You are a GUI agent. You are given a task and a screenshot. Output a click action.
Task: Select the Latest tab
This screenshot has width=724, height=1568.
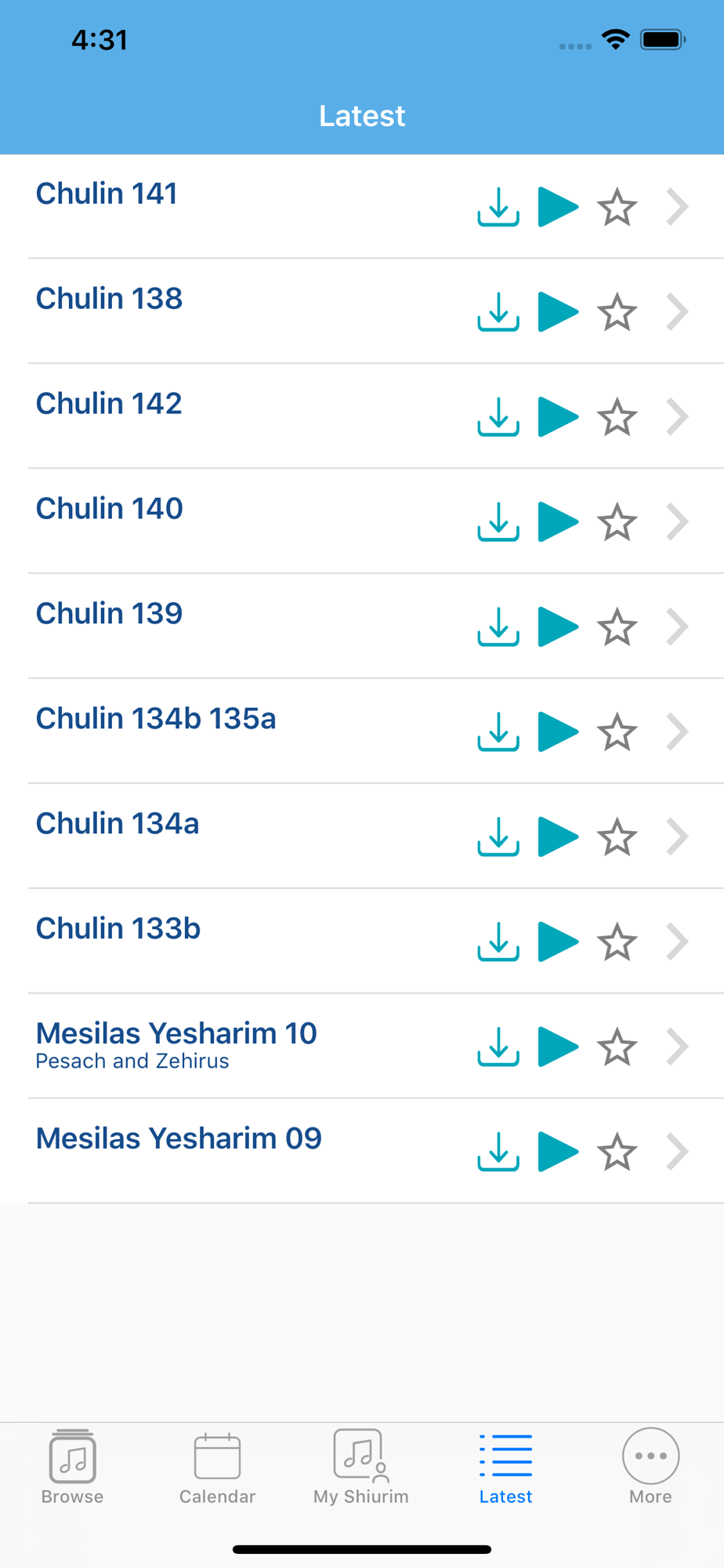click(506, 1467)
